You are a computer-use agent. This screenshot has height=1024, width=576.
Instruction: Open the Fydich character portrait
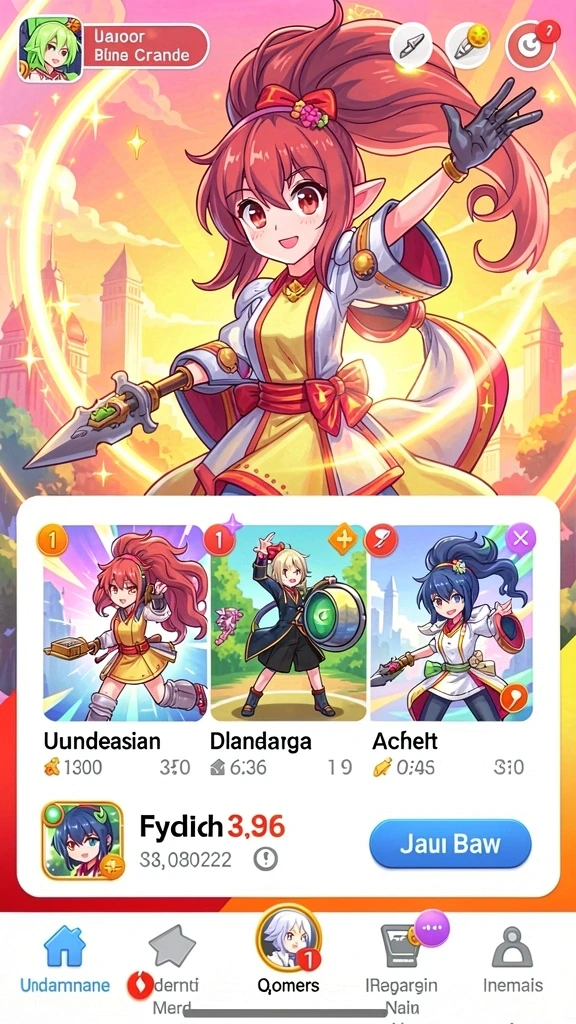click(83, 840)
